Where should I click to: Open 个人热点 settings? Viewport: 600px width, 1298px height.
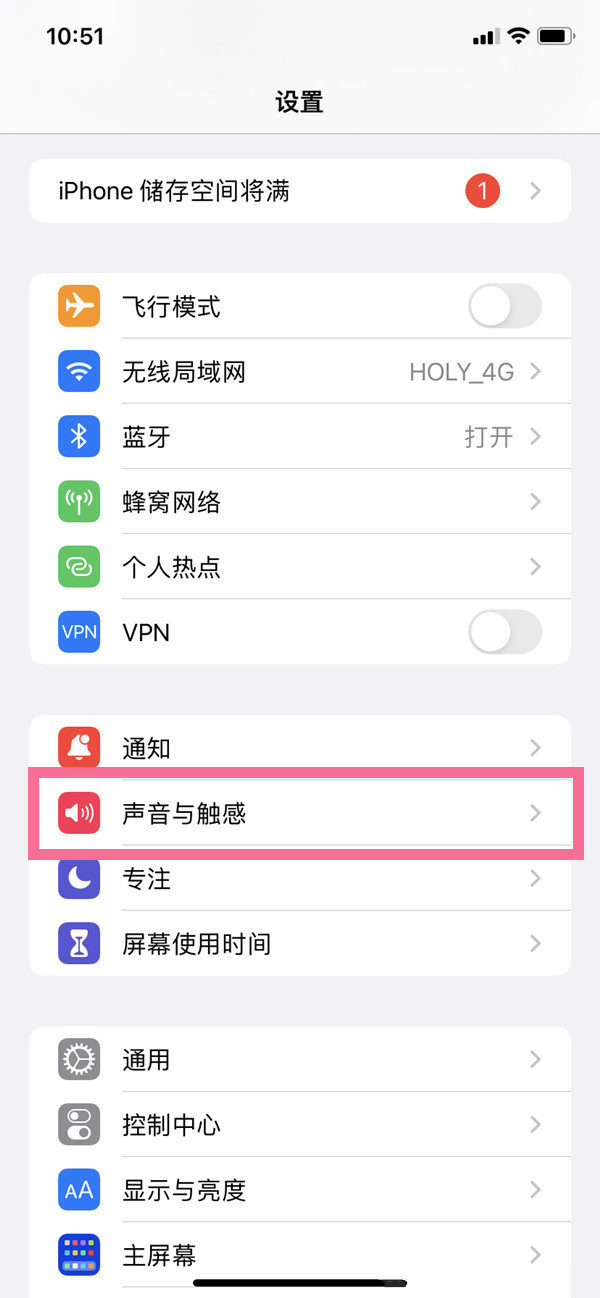[300, 567]
